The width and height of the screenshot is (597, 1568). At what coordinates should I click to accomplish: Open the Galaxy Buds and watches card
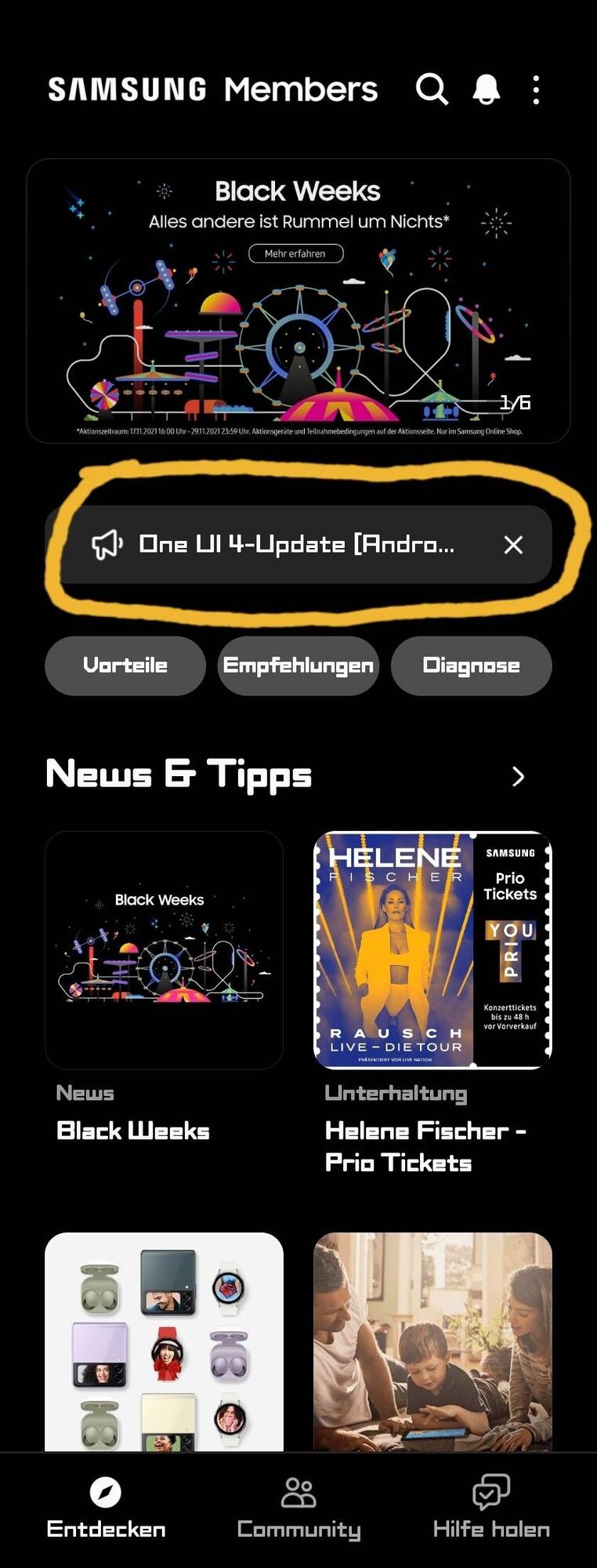(x=164, y=1342)
